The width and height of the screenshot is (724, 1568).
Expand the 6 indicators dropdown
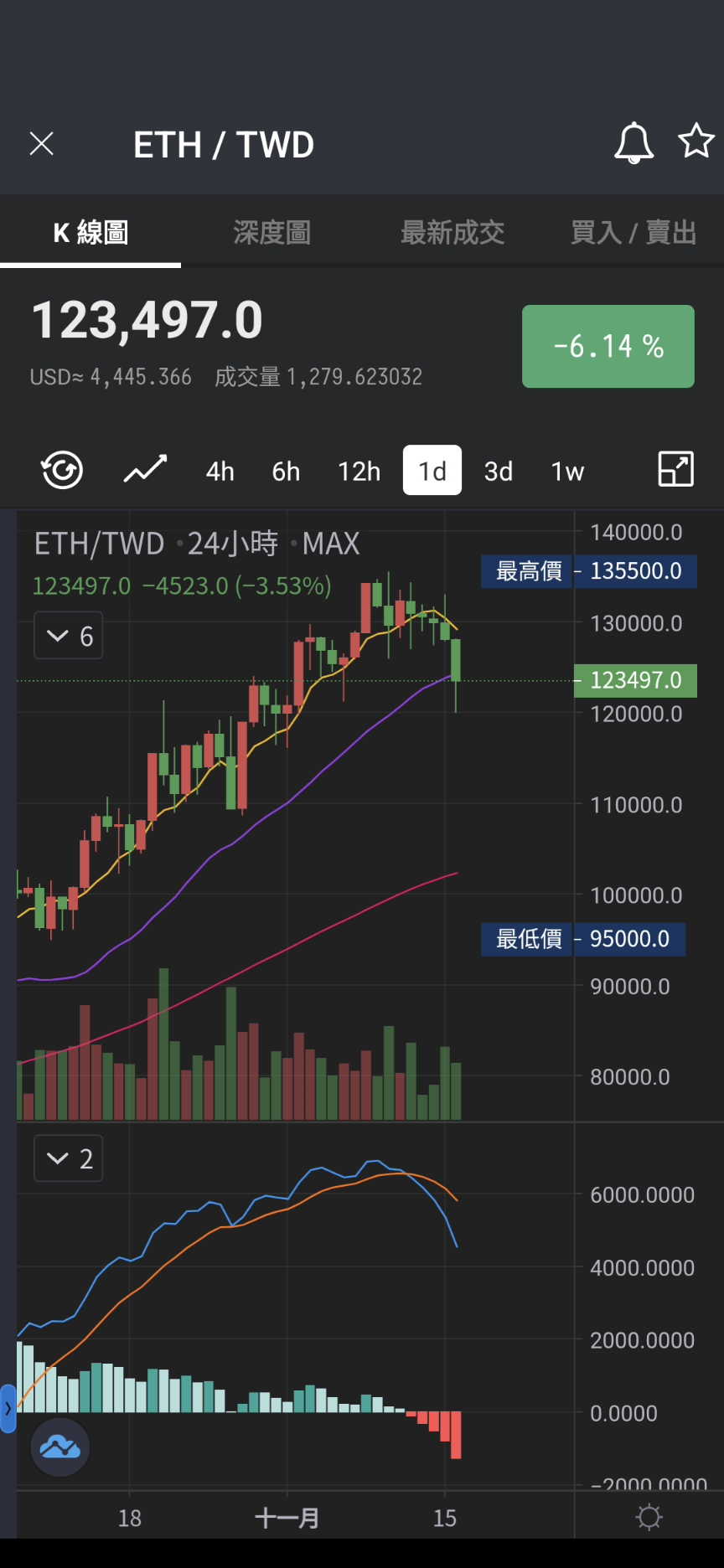(69, 636)
